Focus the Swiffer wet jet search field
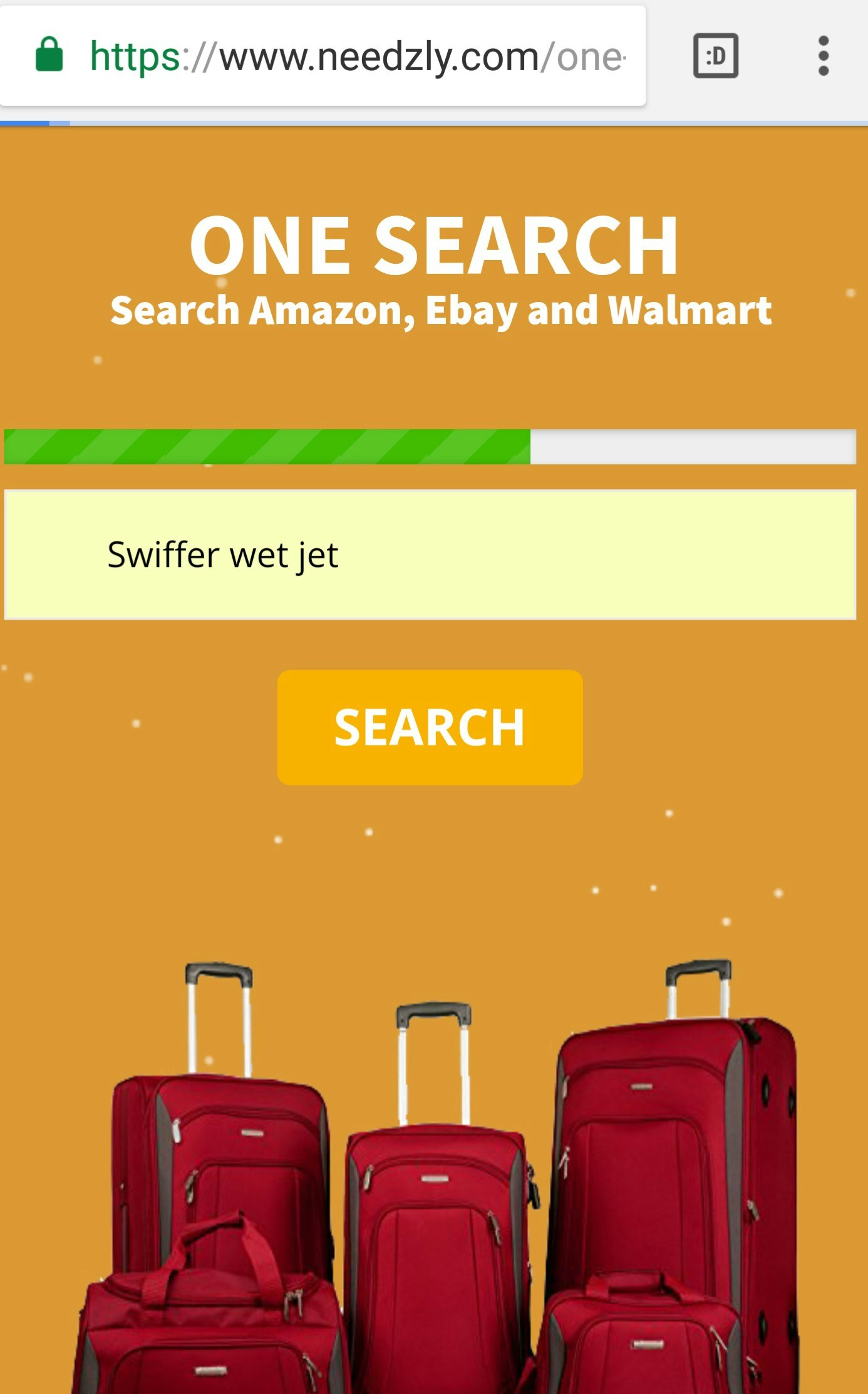Screen dimensions: 868x1394 [430, 554]
